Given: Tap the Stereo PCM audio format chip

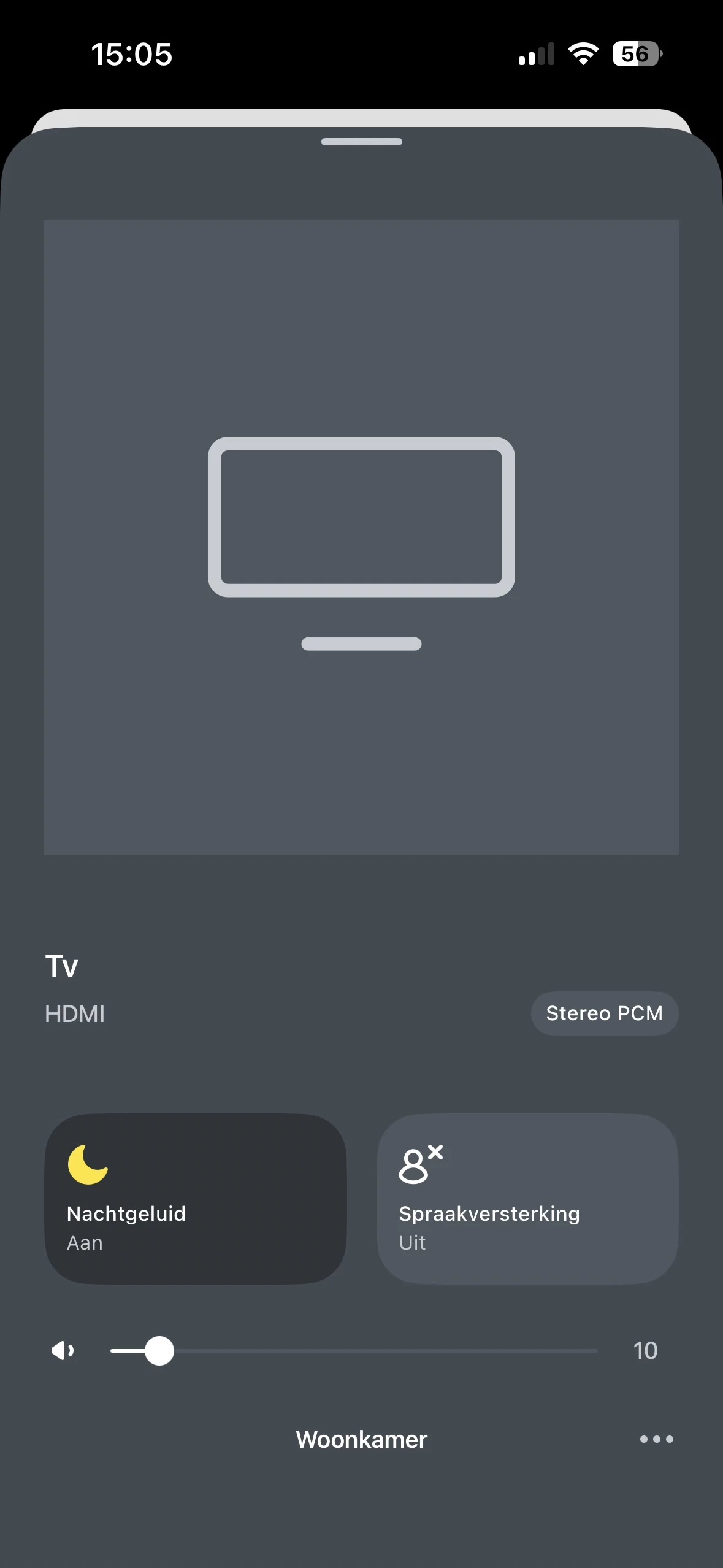Looking at the screenshot, I should (604, 1013).
